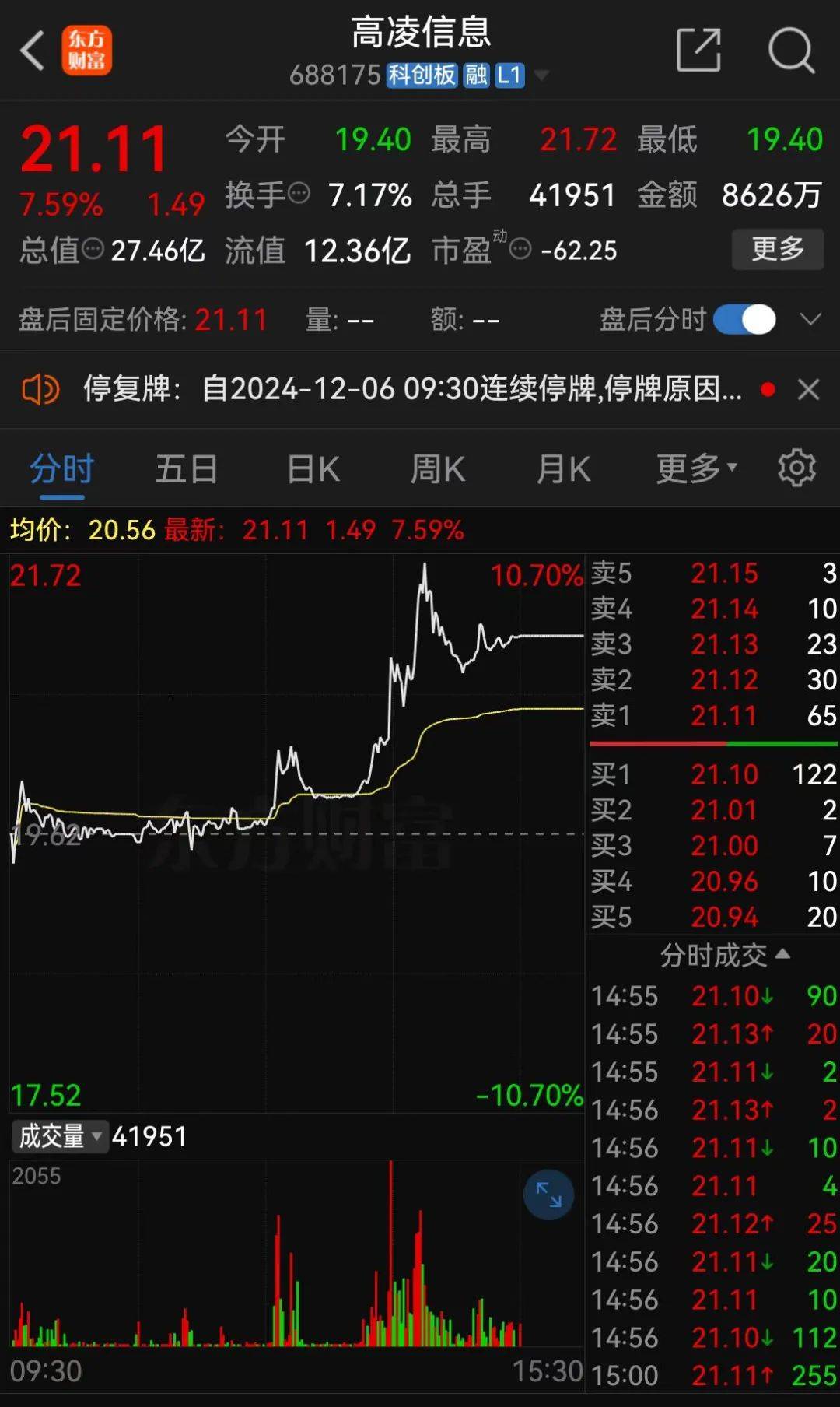Toggle the 总值 market cap info bubble
Viewport: 840px width, 1407px height.
click(x=93, y=251)
